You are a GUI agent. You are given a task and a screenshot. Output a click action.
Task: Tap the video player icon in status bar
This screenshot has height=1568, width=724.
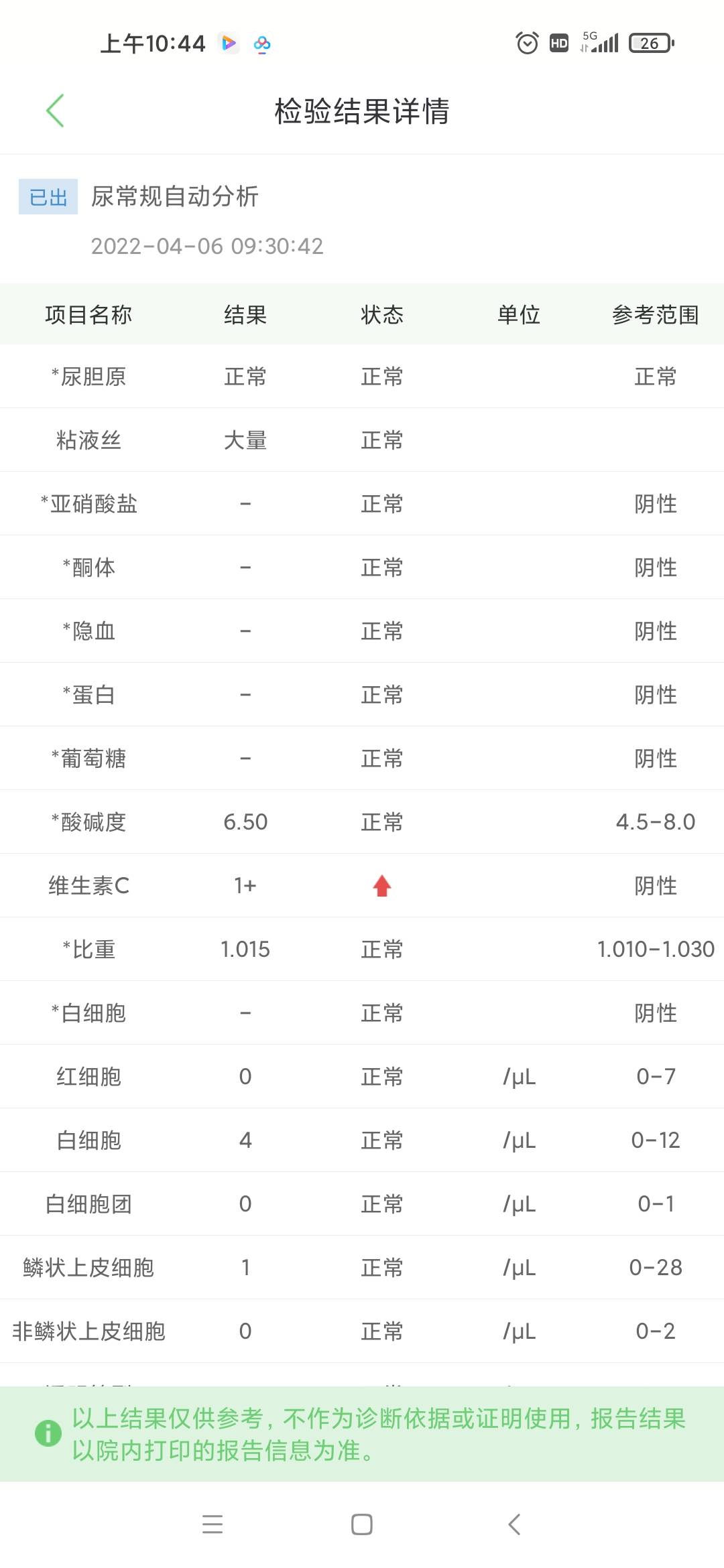[229, 43]
